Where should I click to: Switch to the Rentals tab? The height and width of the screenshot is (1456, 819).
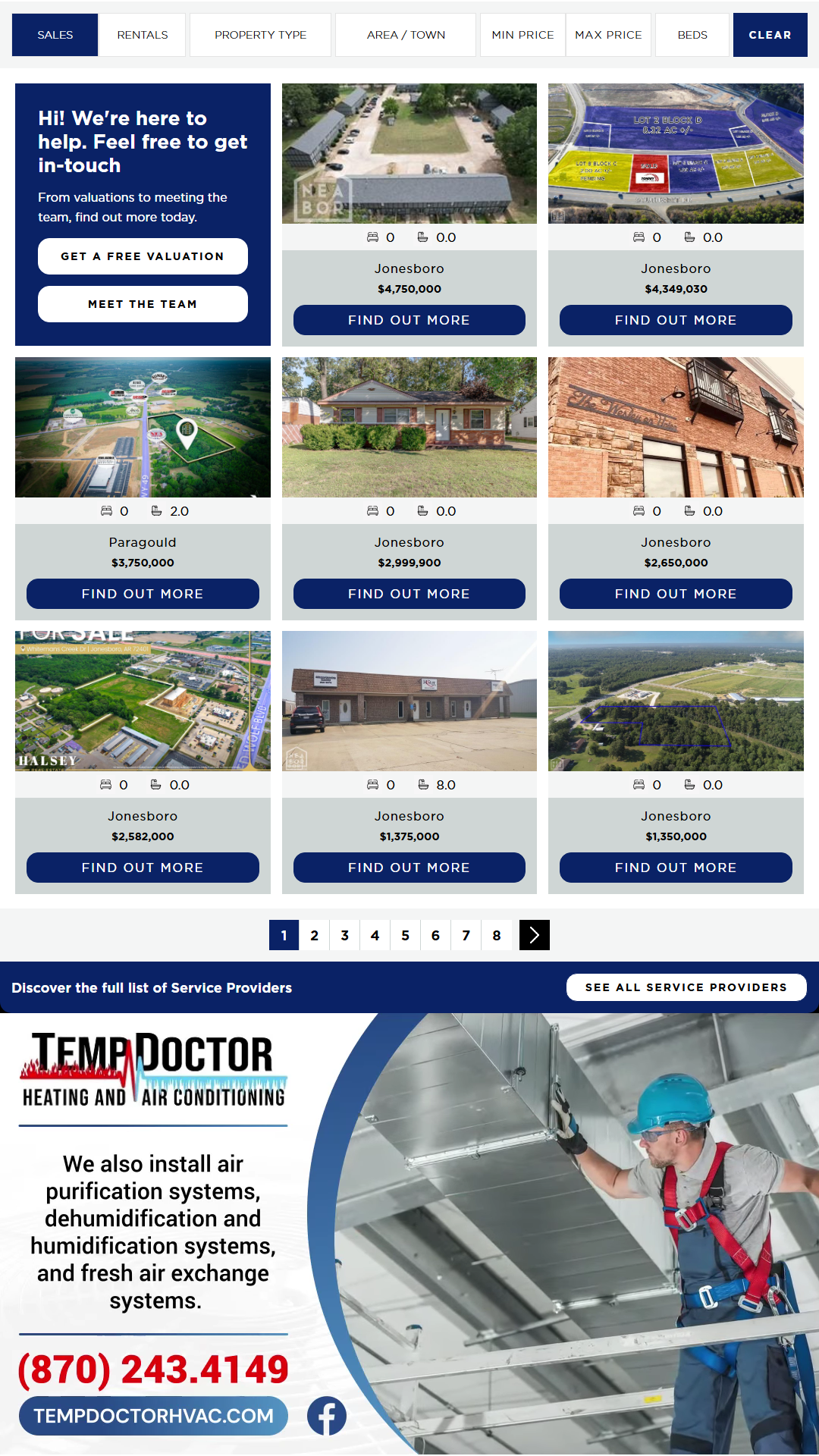pyautogui.click(x=143, y=35)
